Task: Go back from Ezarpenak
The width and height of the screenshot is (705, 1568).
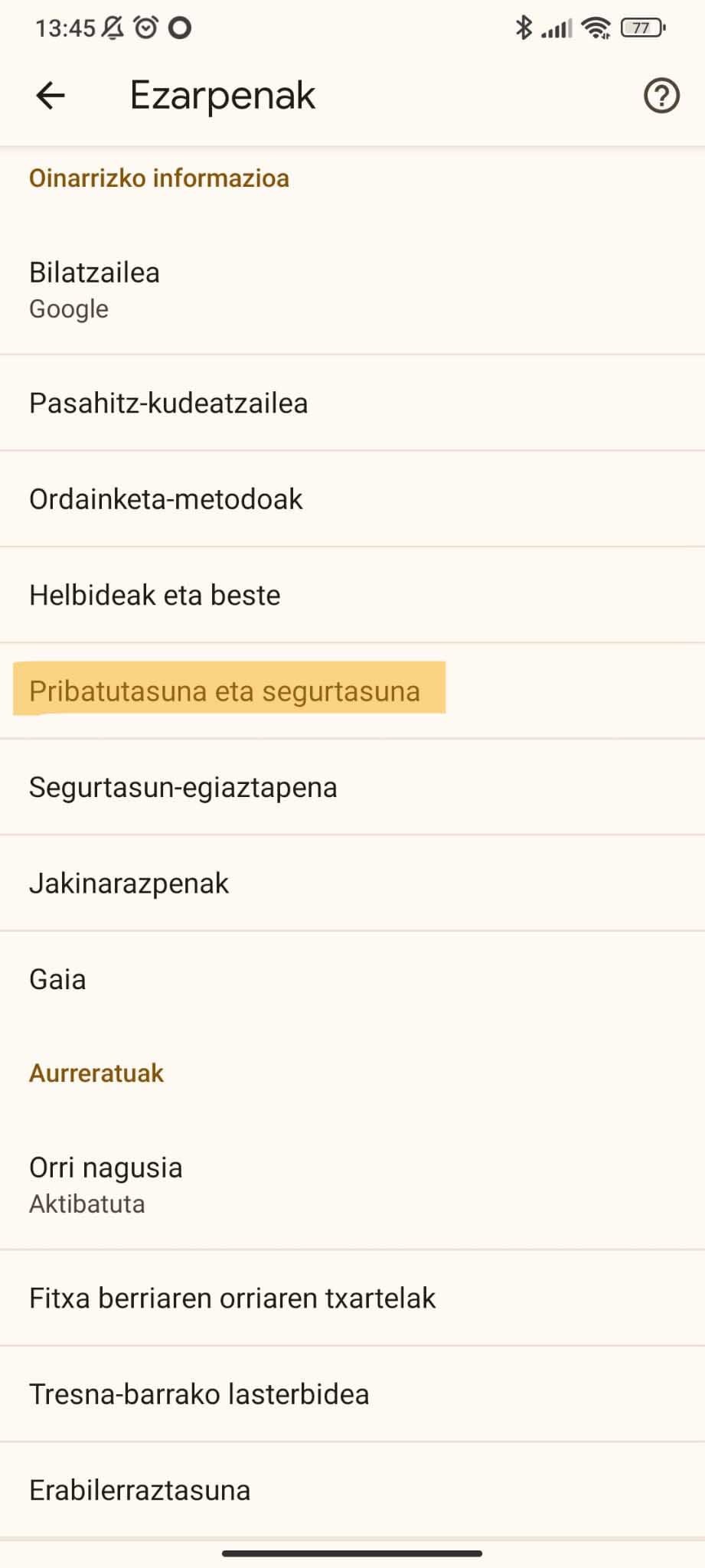Action: coord(51,96)
